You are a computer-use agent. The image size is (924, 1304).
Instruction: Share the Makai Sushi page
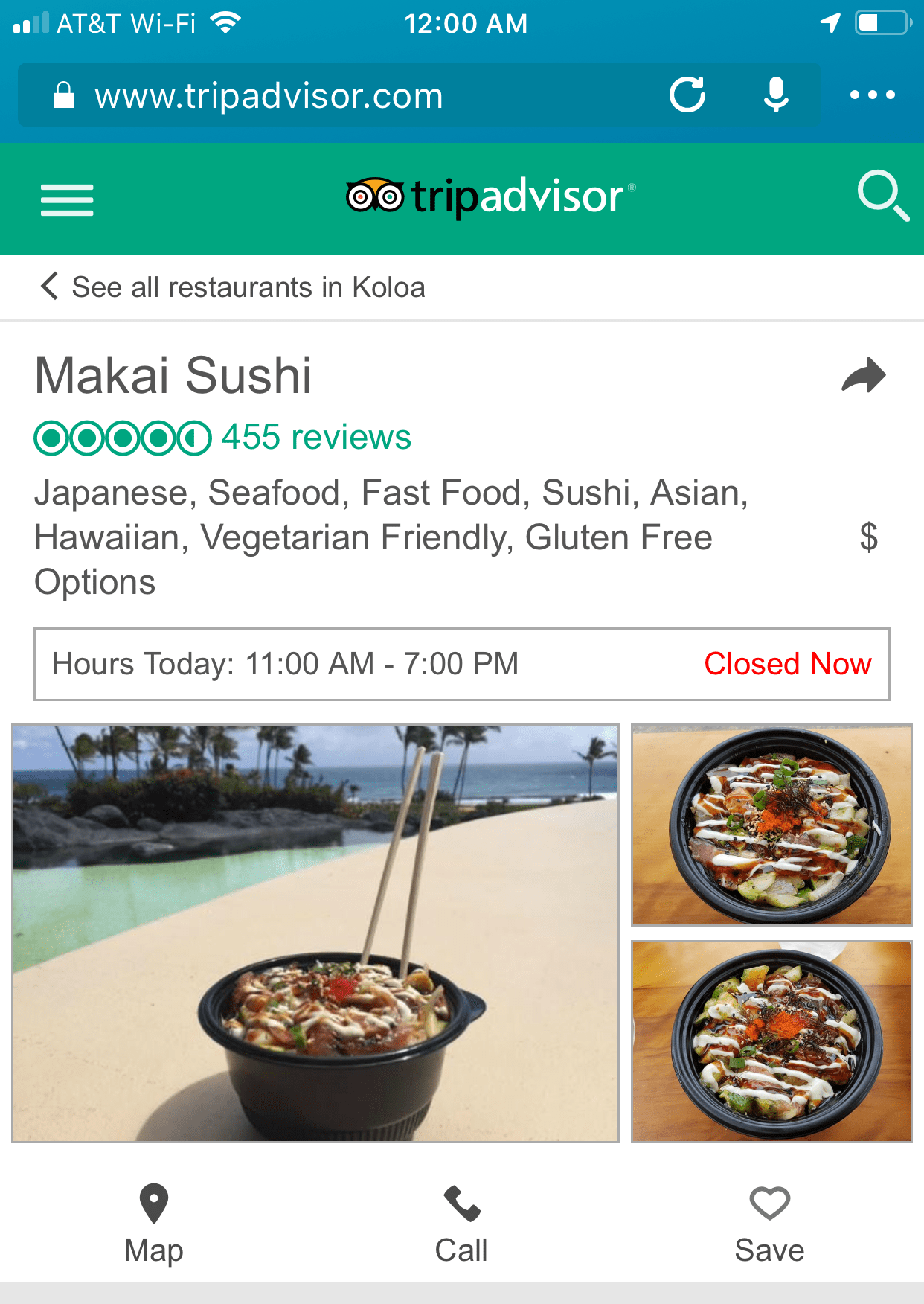click(863, 375)
